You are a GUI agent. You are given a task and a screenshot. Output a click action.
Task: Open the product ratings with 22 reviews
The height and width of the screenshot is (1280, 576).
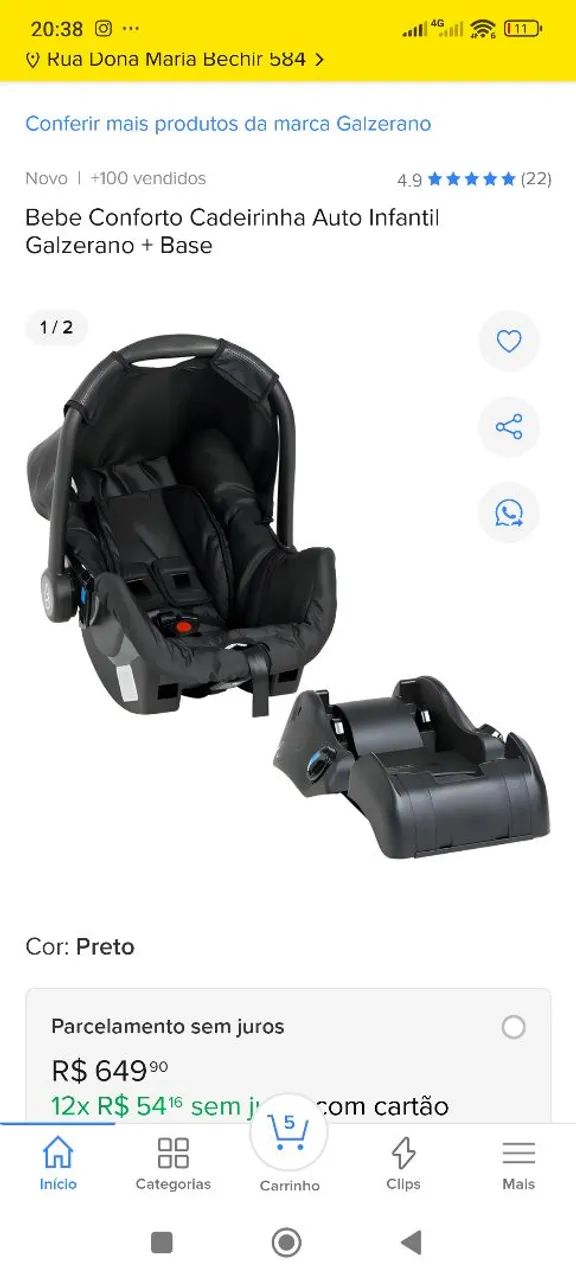pyautogui.click(x=474, y=180)
